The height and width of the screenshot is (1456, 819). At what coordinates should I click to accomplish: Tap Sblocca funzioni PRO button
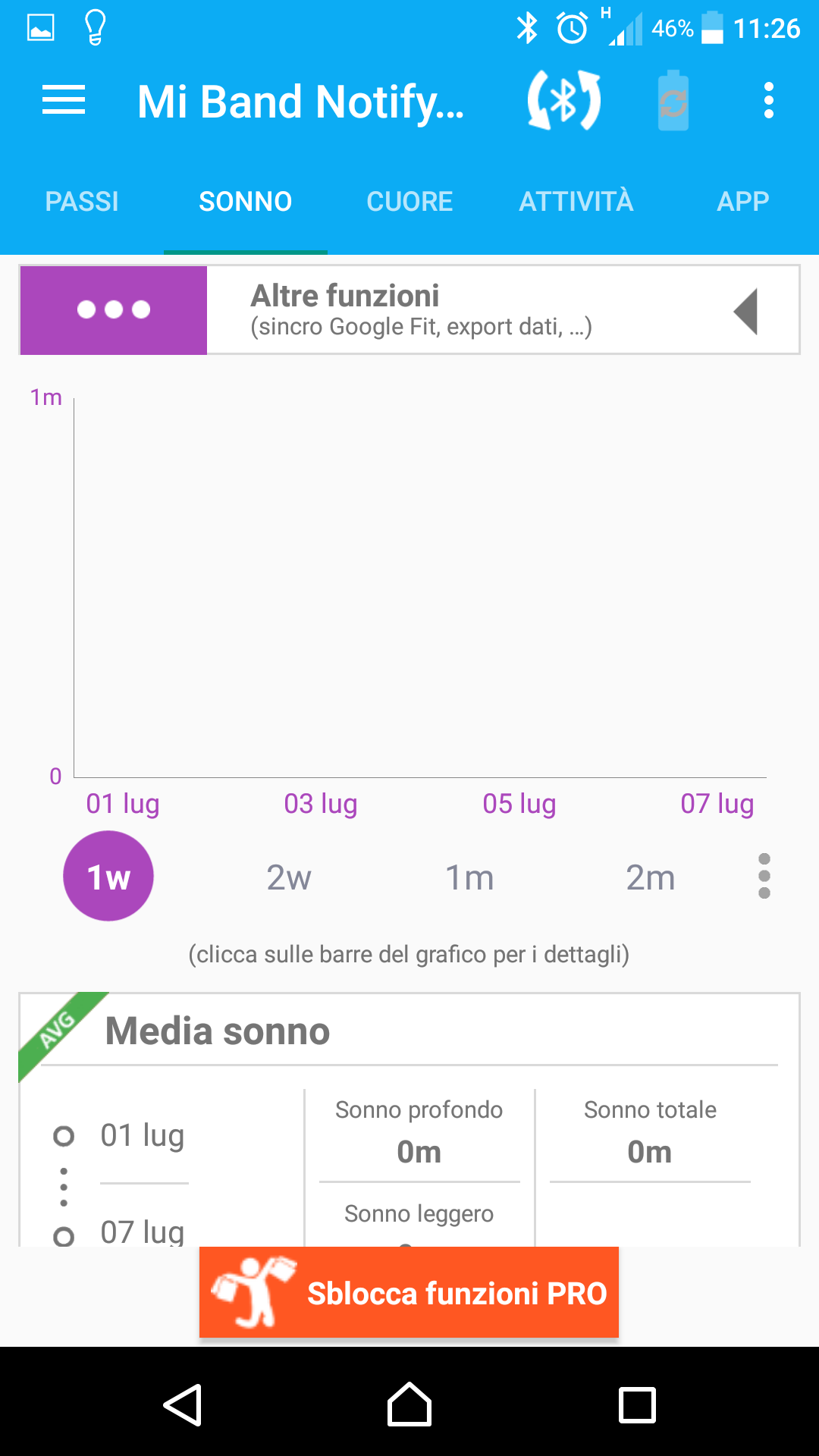coord(409,1292)
